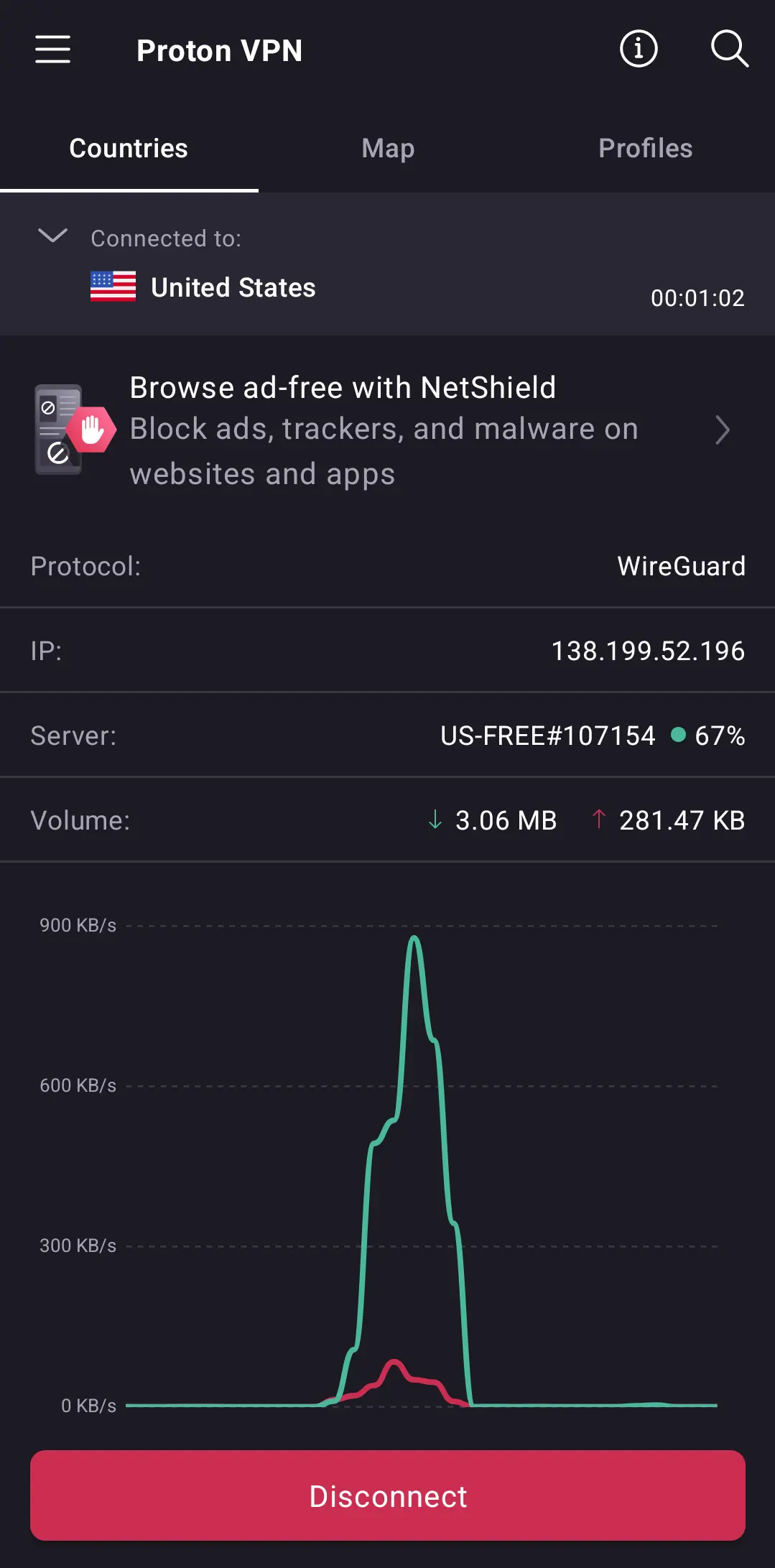Image resolution: width=775 pixels, height=1568 pixels.
Task: Click the green server load dot
Action: tap(678, 735)
